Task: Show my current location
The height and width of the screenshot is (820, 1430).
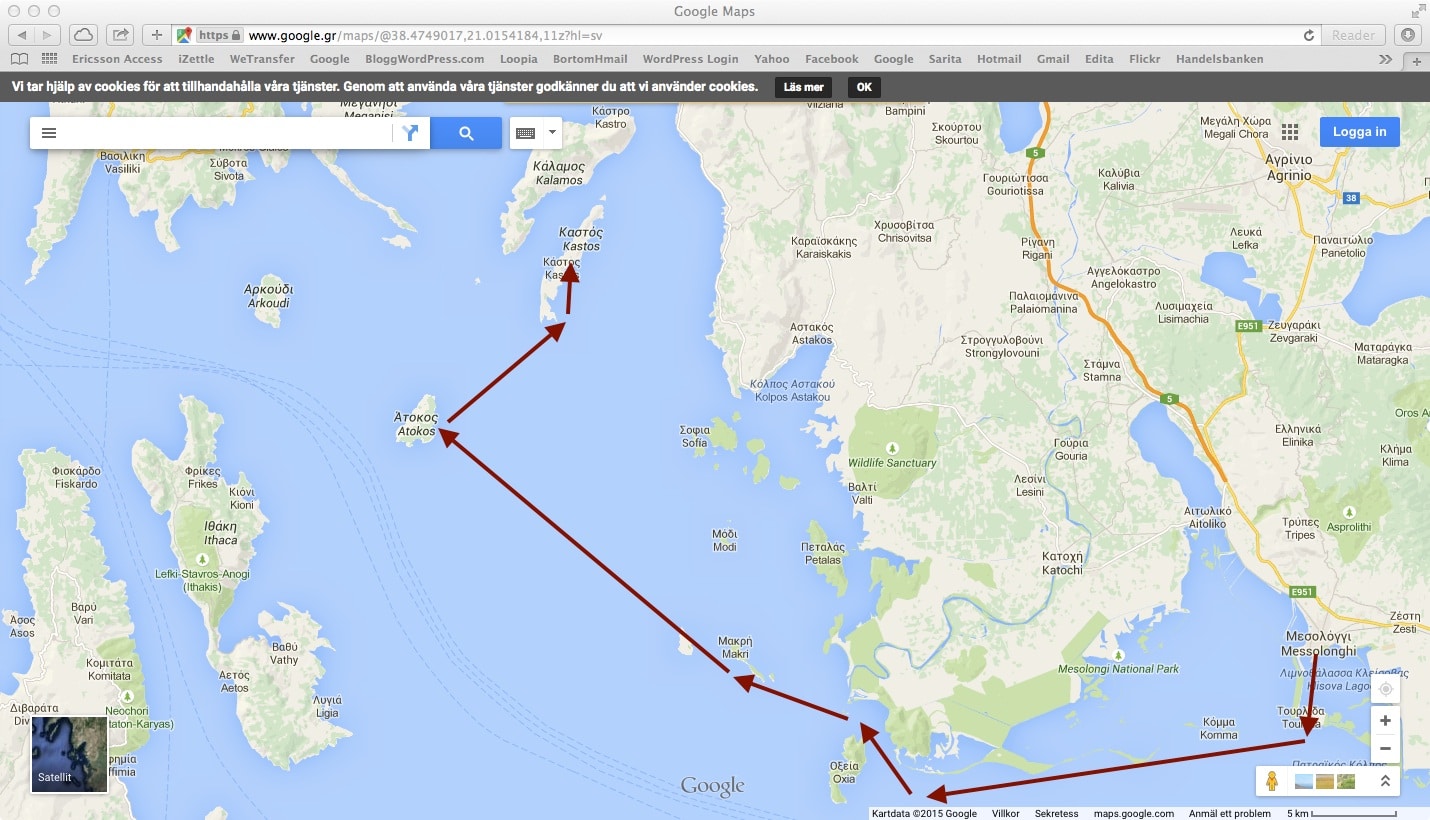Action: click(1385, 689)
